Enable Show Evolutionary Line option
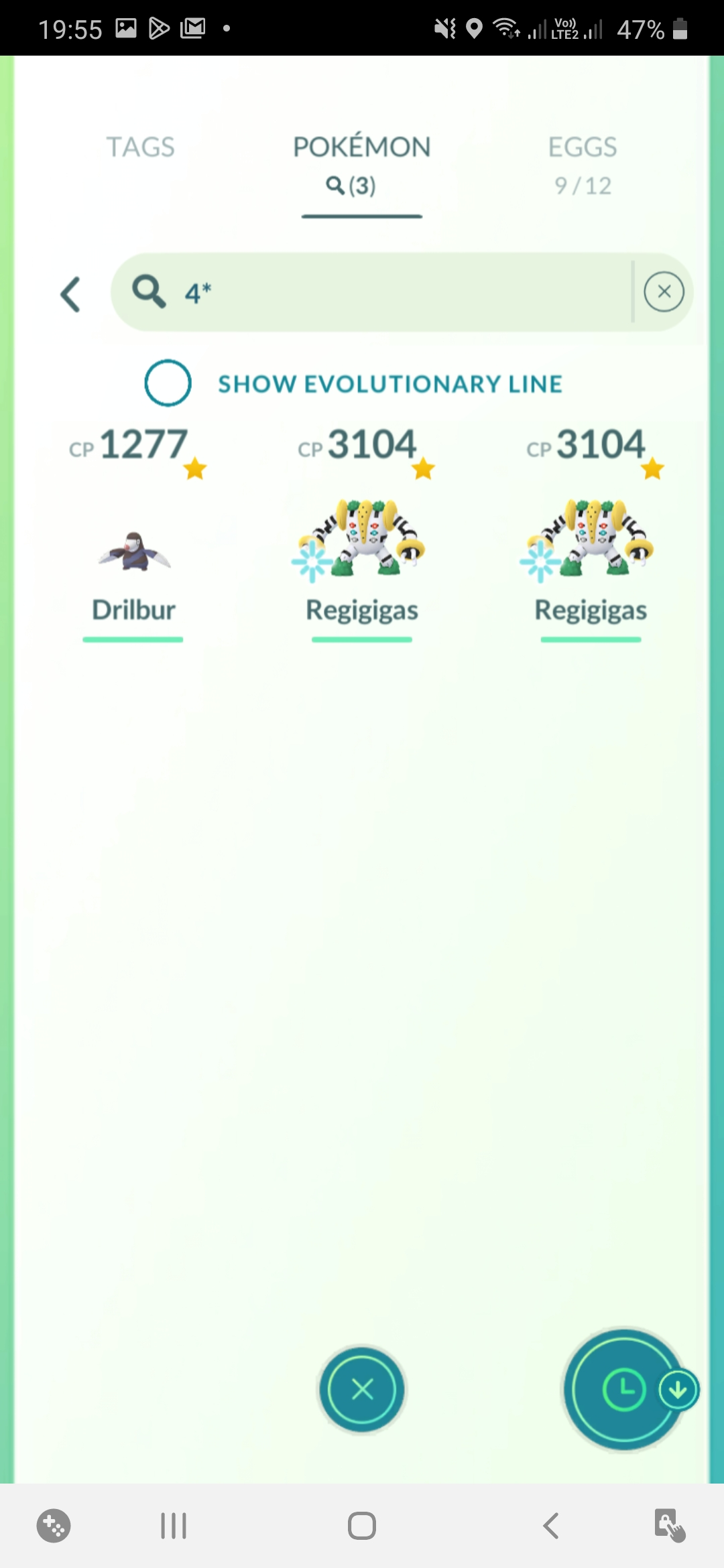This screenshot has width=724, height=1568. point(168,383)
